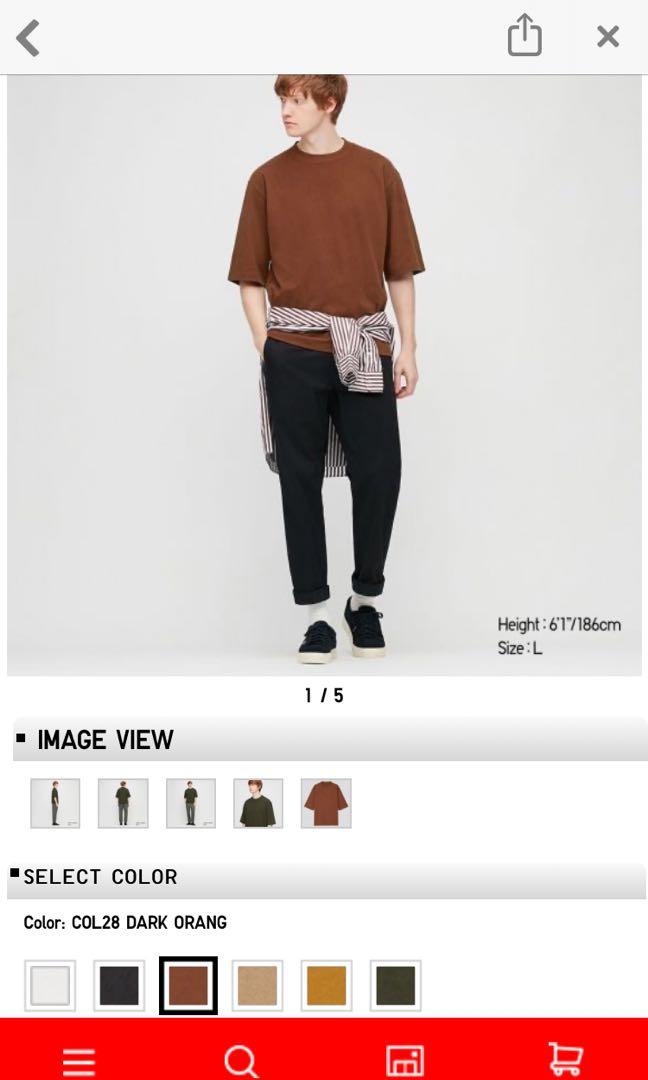Select the black color swatch
This screenshot has width=648, height=1080.
[119, 986]
